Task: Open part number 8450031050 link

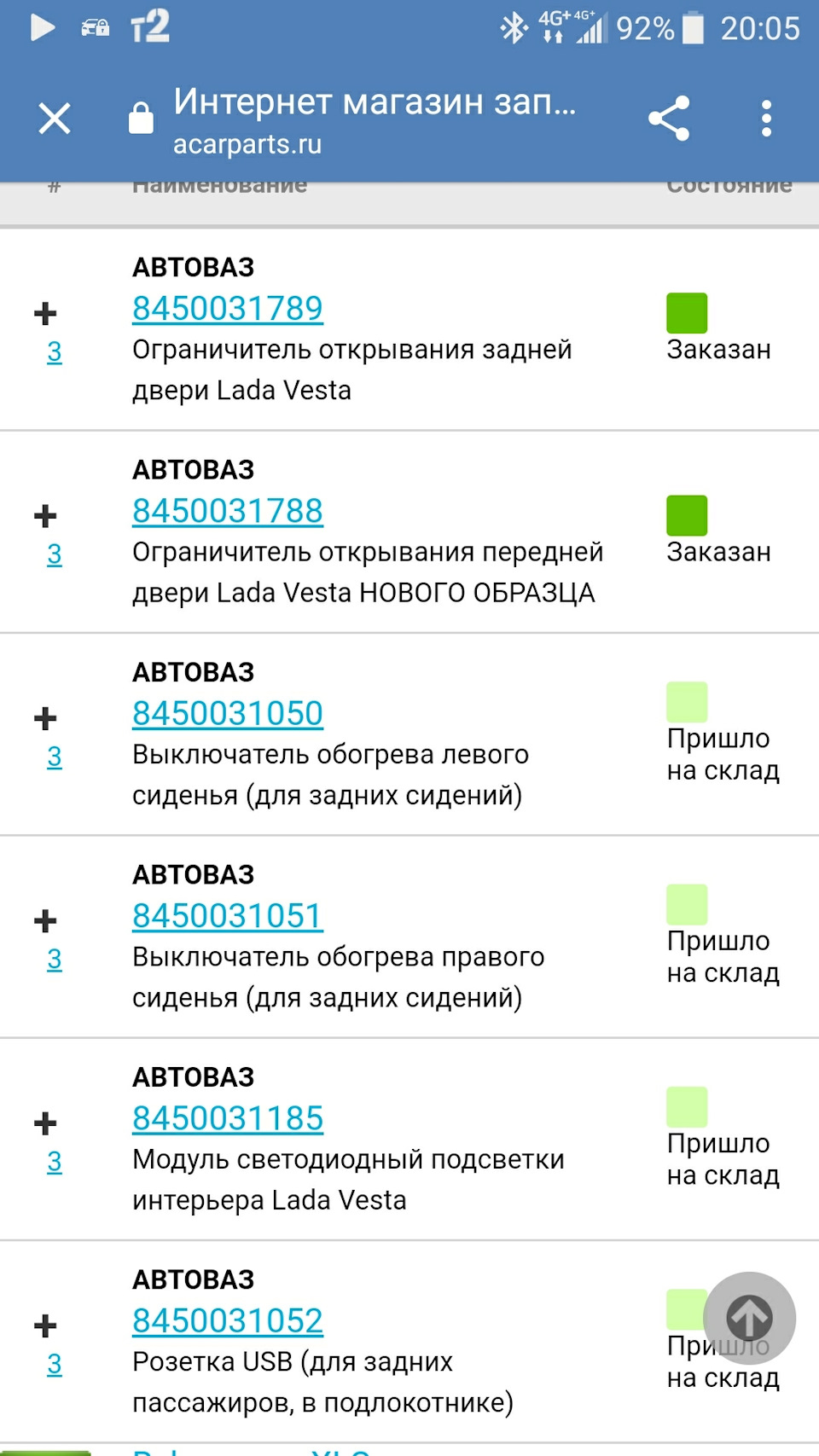Action: 228,713
